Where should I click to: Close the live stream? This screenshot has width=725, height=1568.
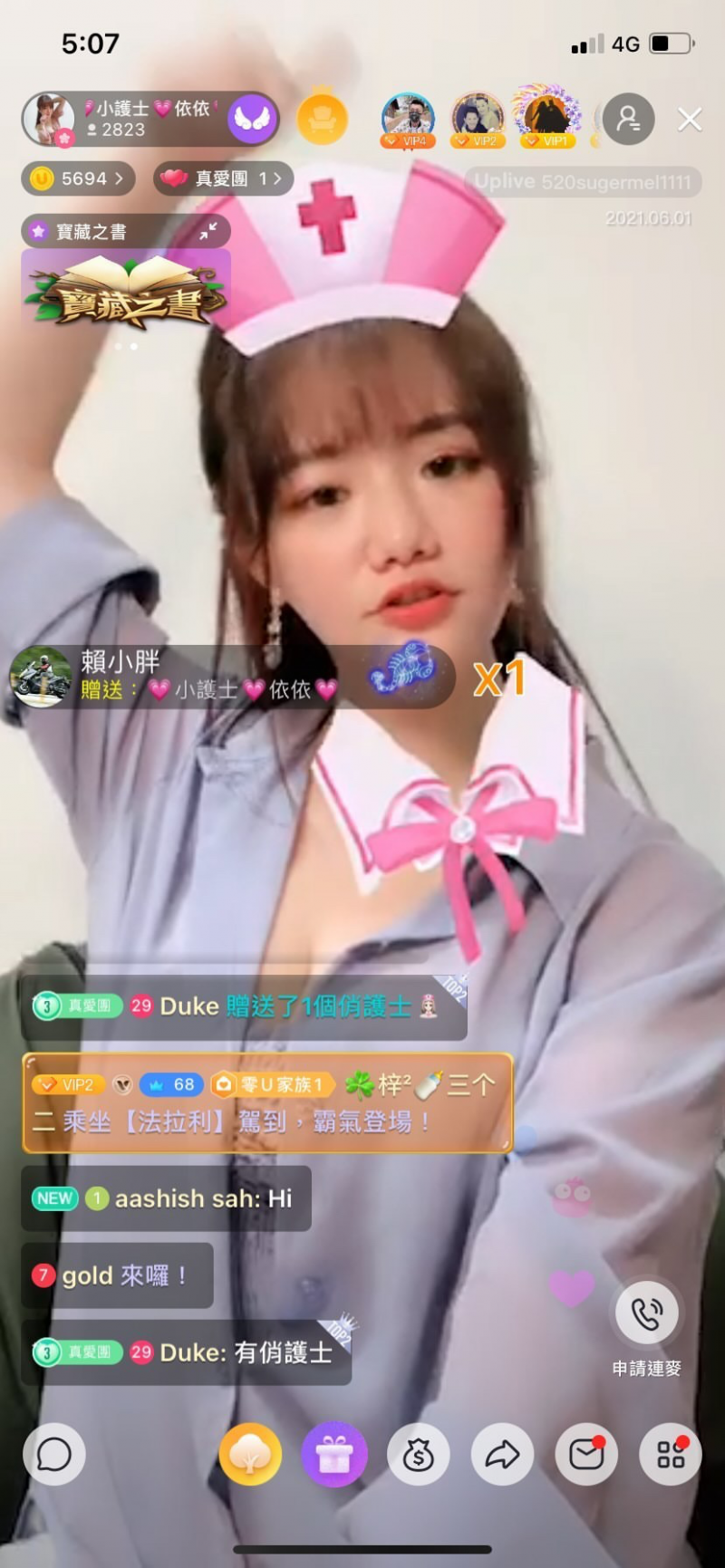pos(690,120)
